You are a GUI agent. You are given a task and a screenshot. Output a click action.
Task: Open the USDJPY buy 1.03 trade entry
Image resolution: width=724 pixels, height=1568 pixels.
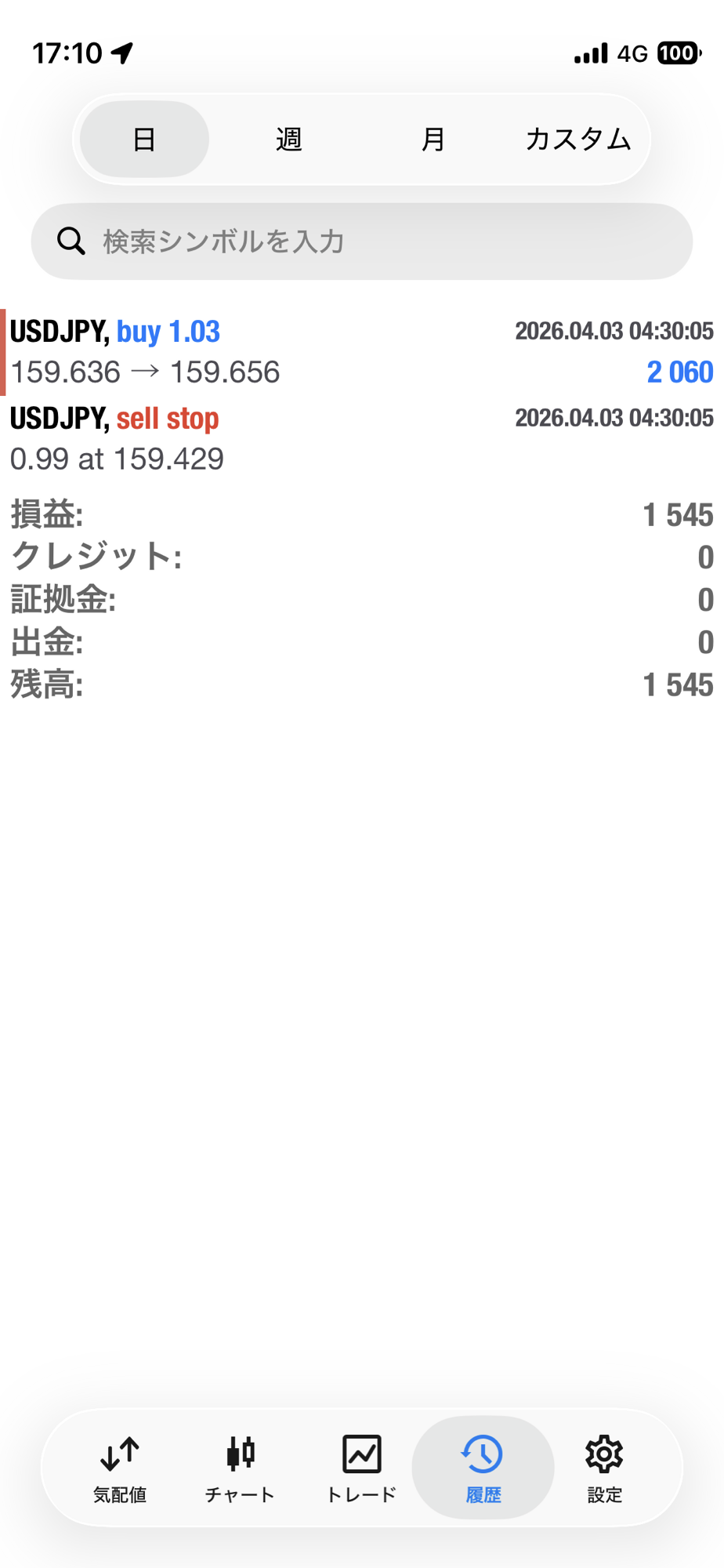(x=360, y=352)
